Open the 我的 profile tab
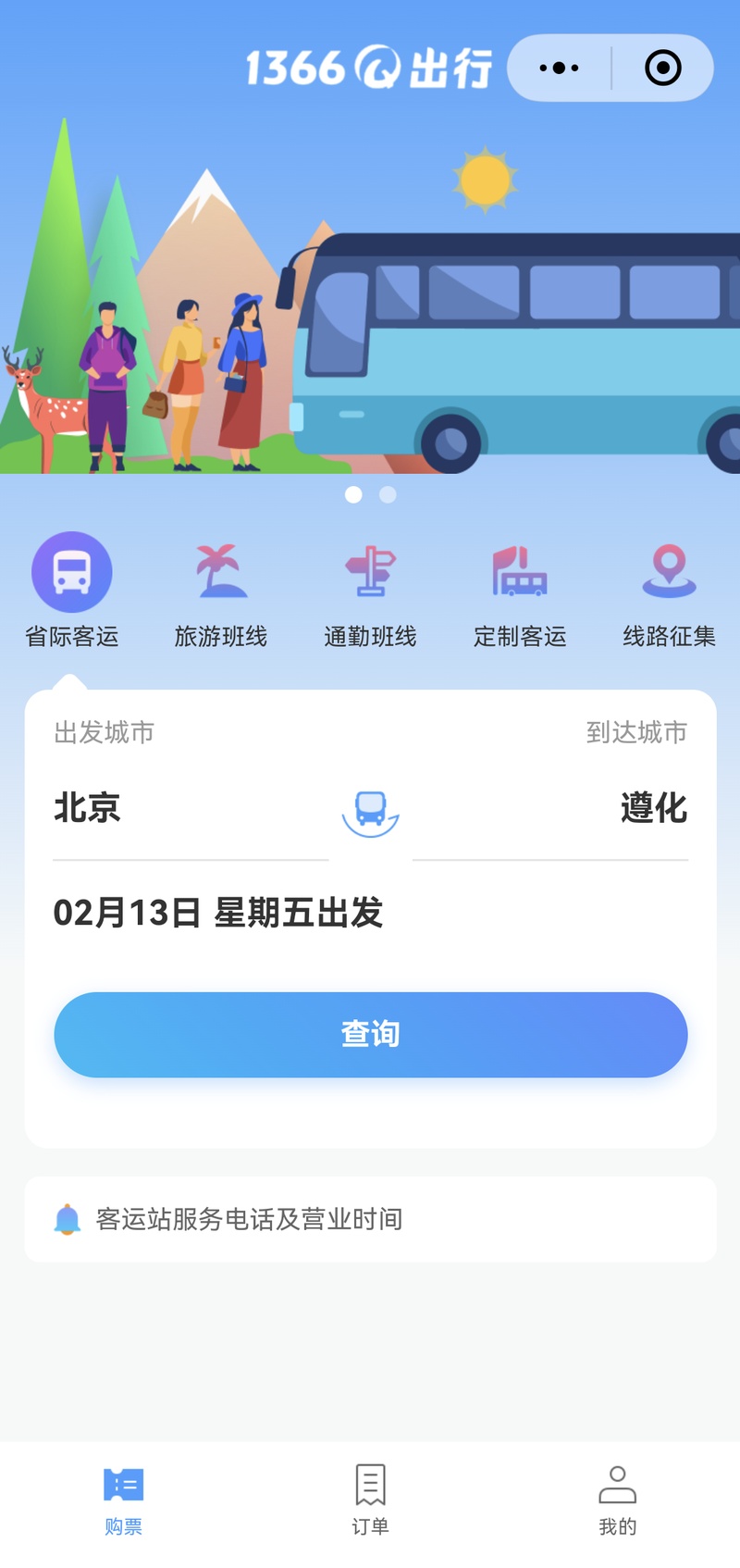 click(x=617, y=1501)
